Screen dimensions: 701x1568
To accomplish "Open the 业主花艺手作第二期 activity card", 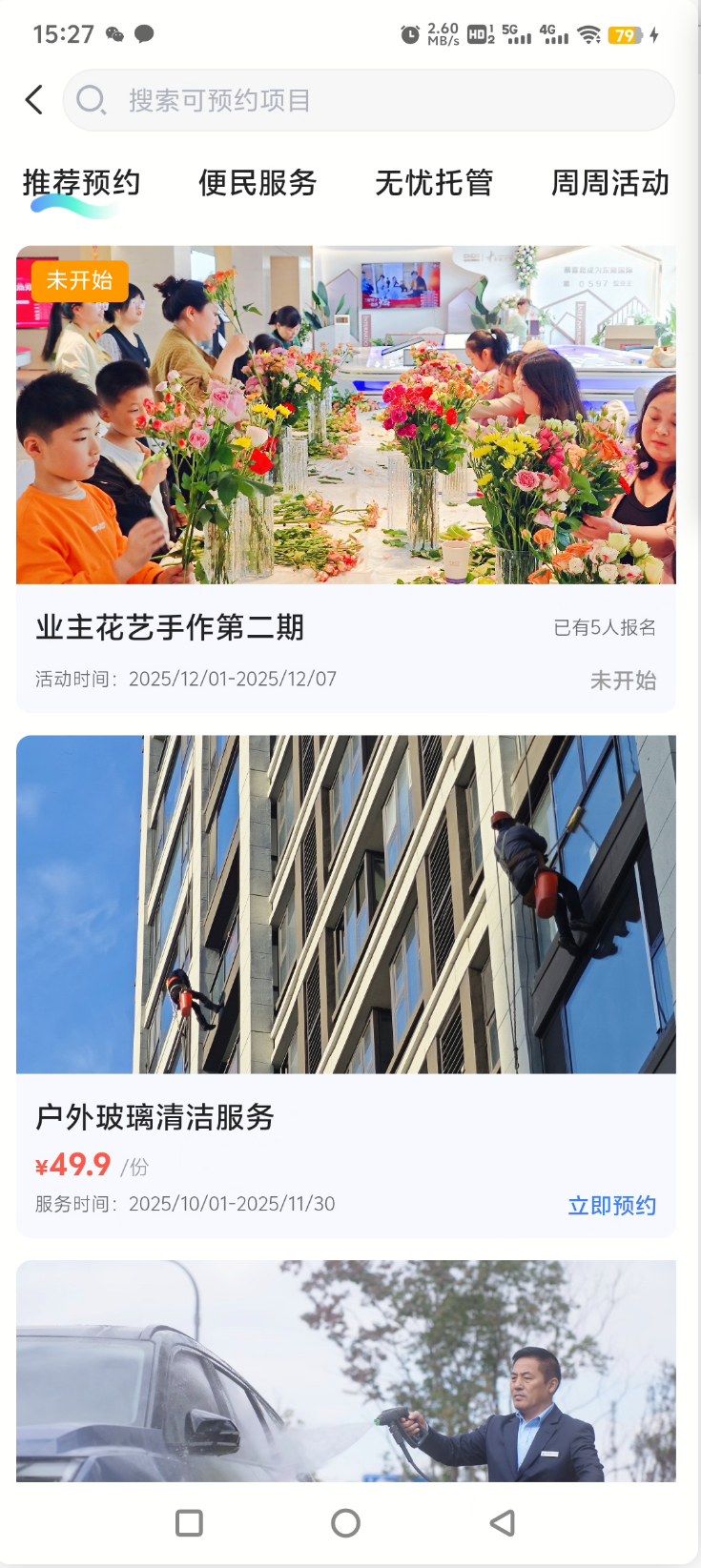I will click(x=345, y=477).
